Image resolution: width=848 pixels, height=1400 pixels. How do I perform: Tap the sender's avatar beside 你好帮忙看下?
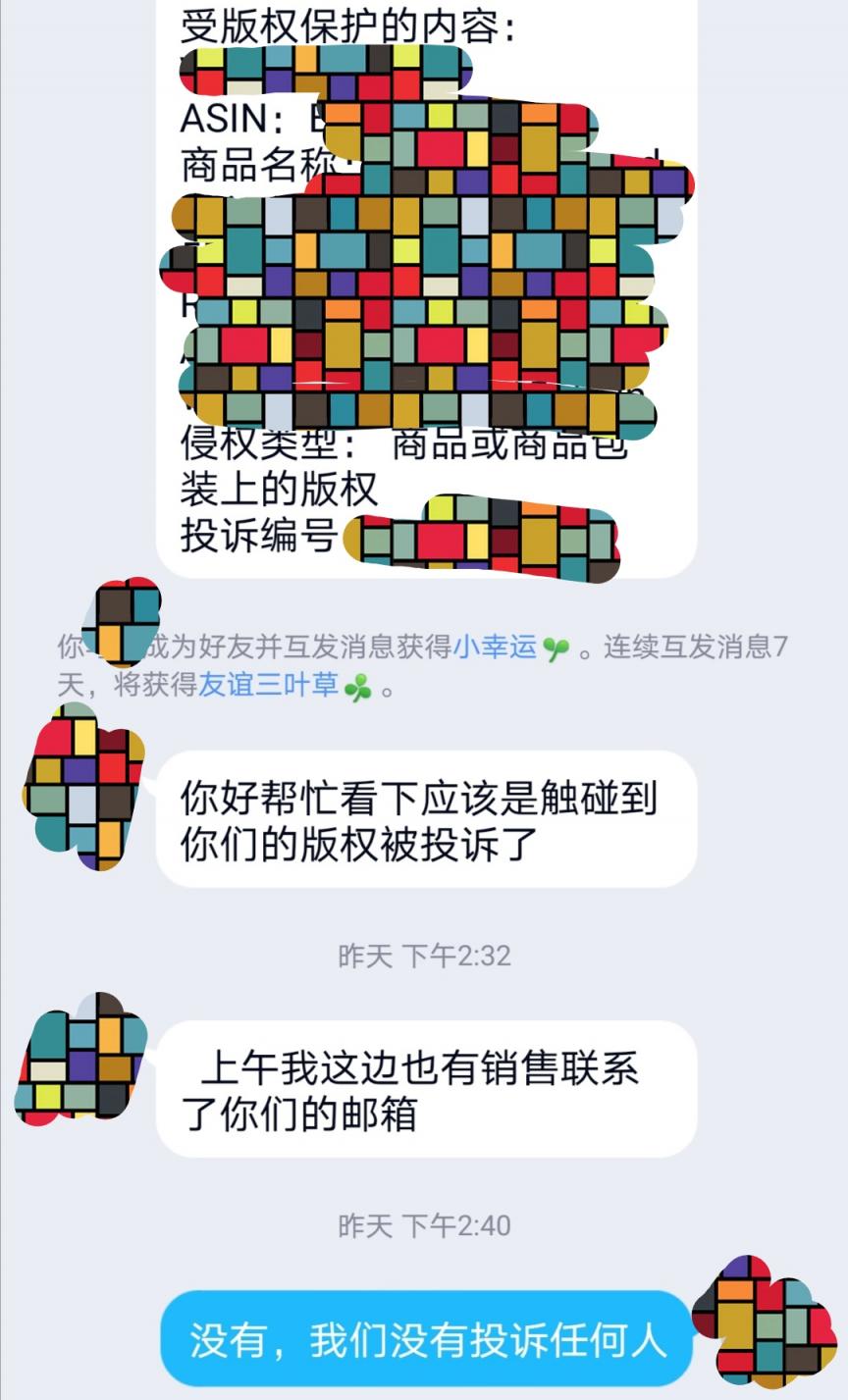[x=82, y=787]
